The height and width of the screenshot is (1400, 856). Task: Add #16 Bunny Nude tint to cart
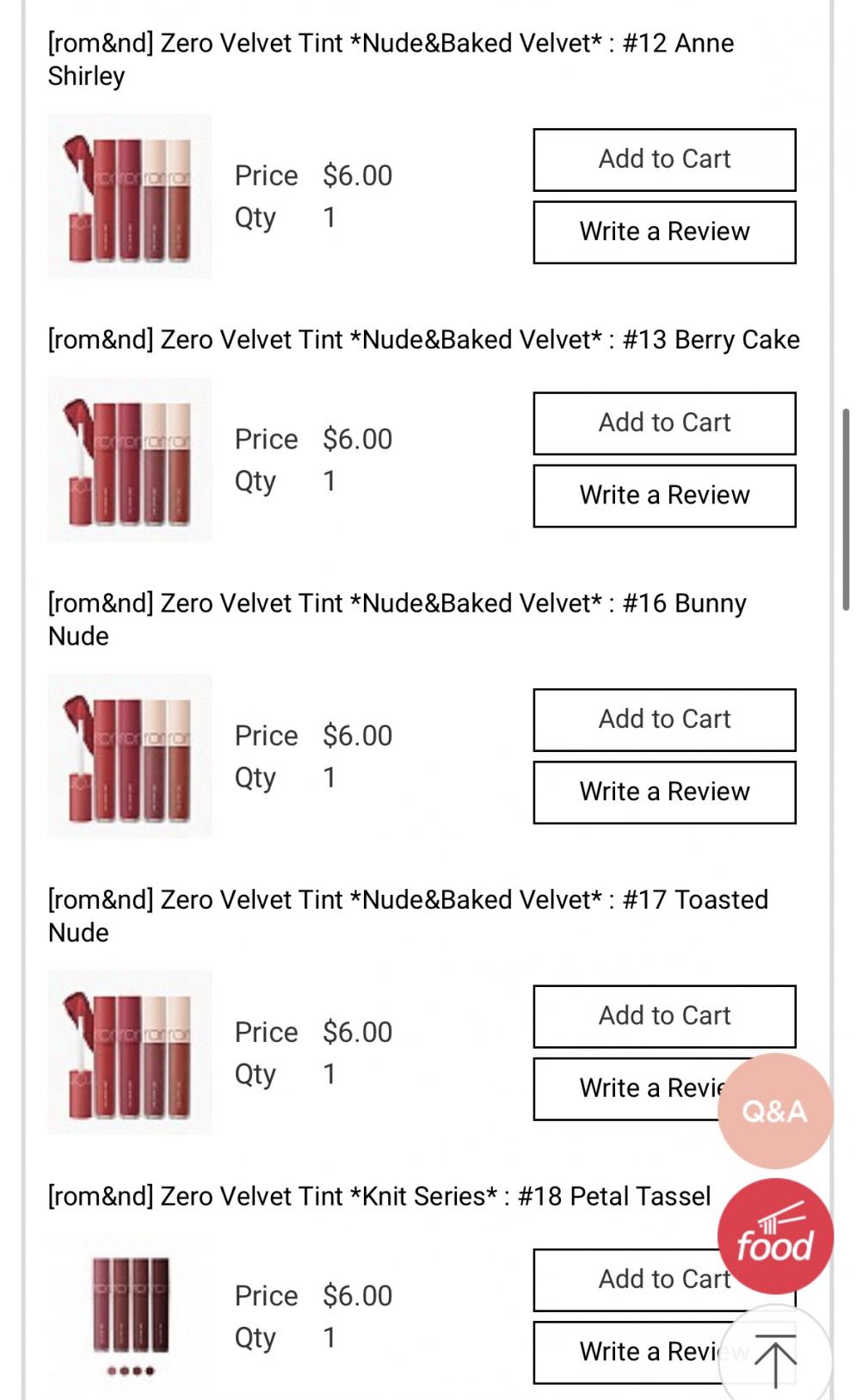click(x=664, y=719)
